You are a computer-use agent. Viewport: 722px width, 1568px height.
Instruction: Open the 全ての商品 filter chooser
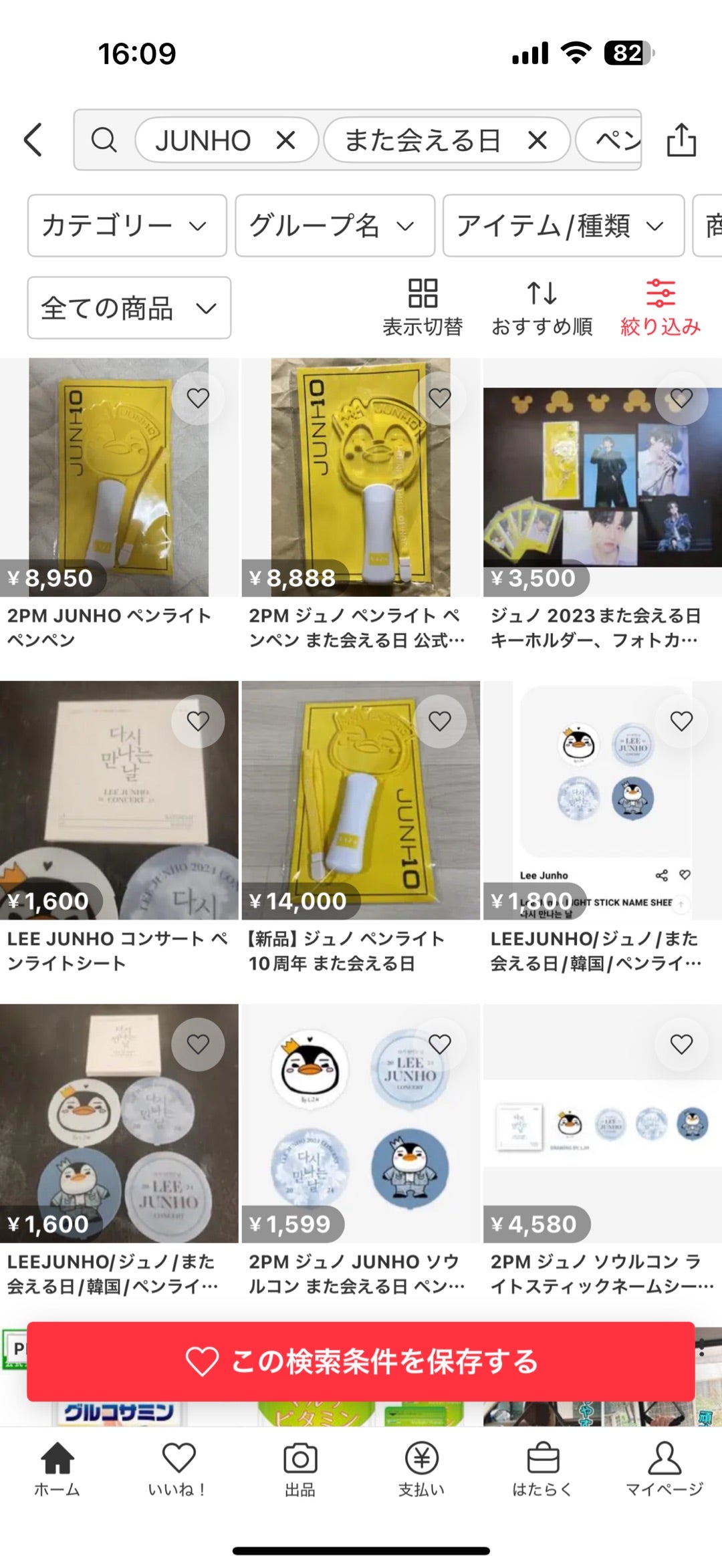[x=129, y=308]
